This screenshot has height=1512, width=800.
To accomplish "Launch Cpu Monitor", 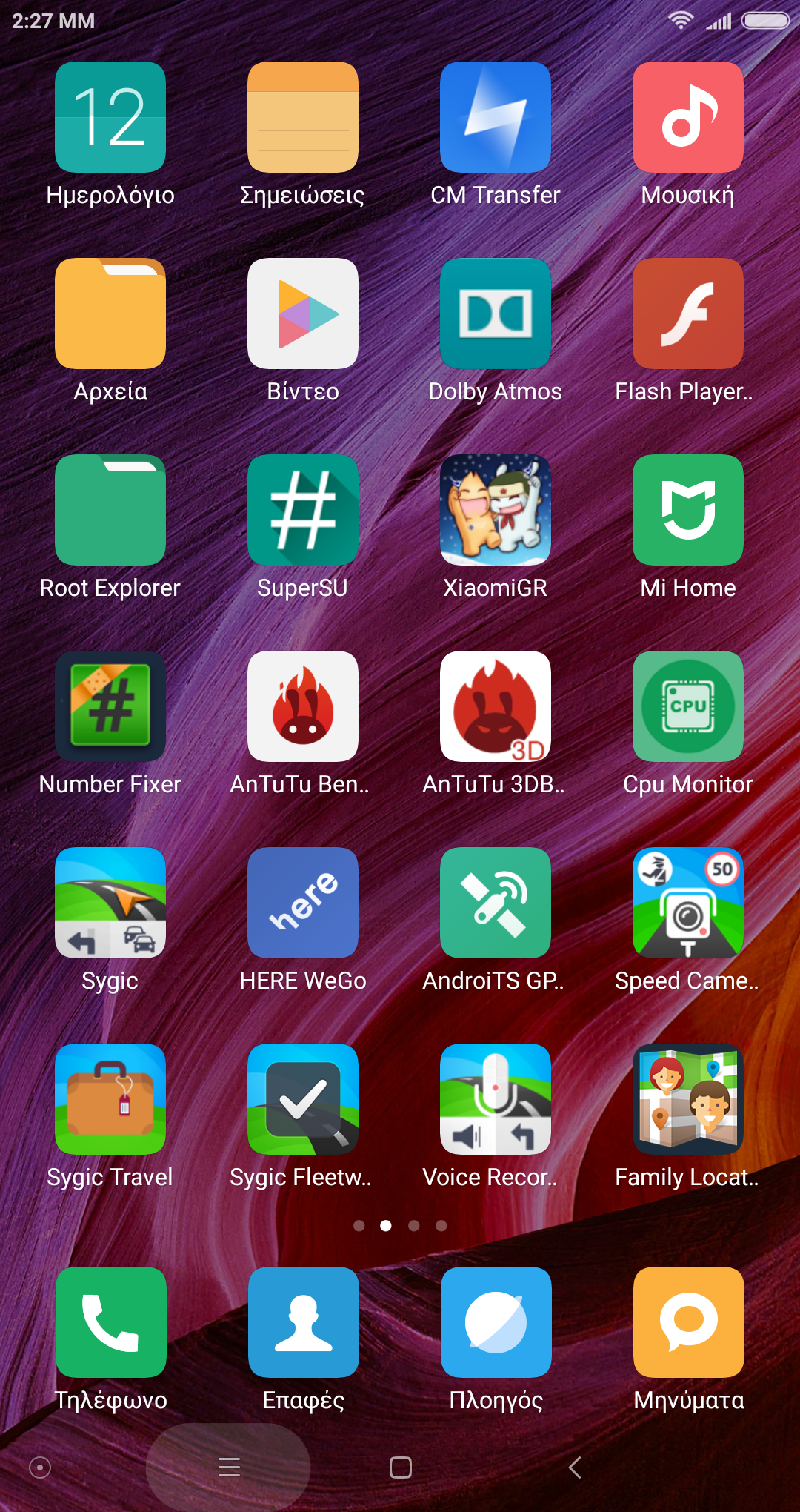I will tap(688, 706).
